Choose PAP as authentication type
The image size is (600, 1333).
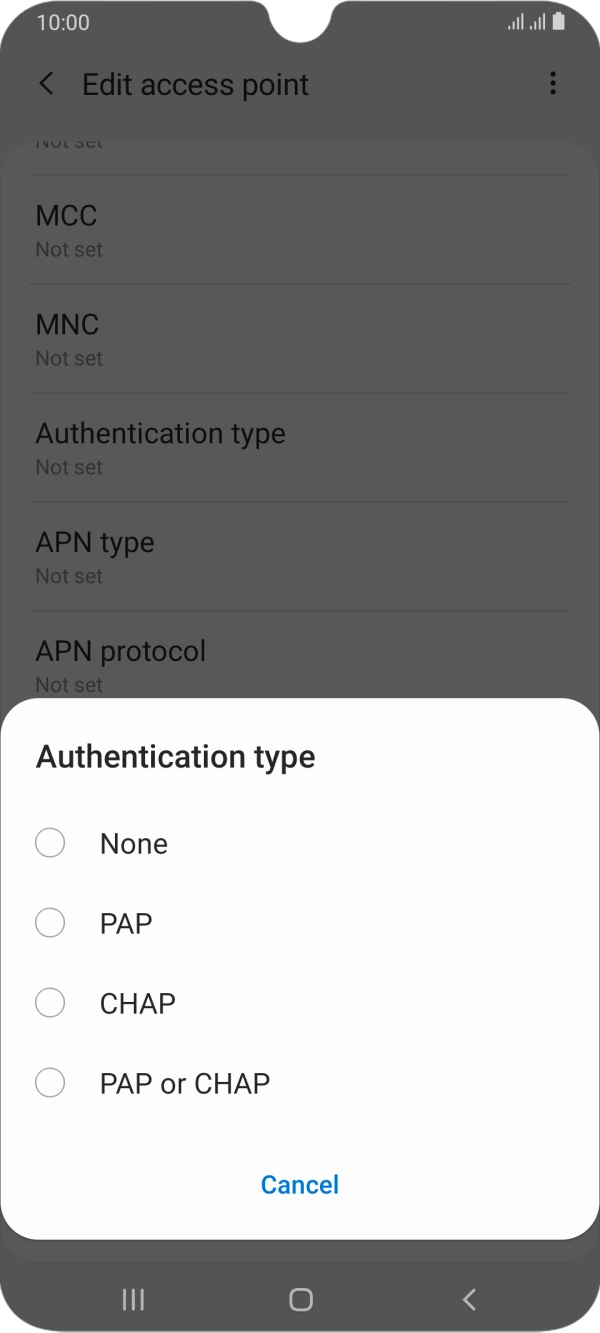(x=51, y=923)
